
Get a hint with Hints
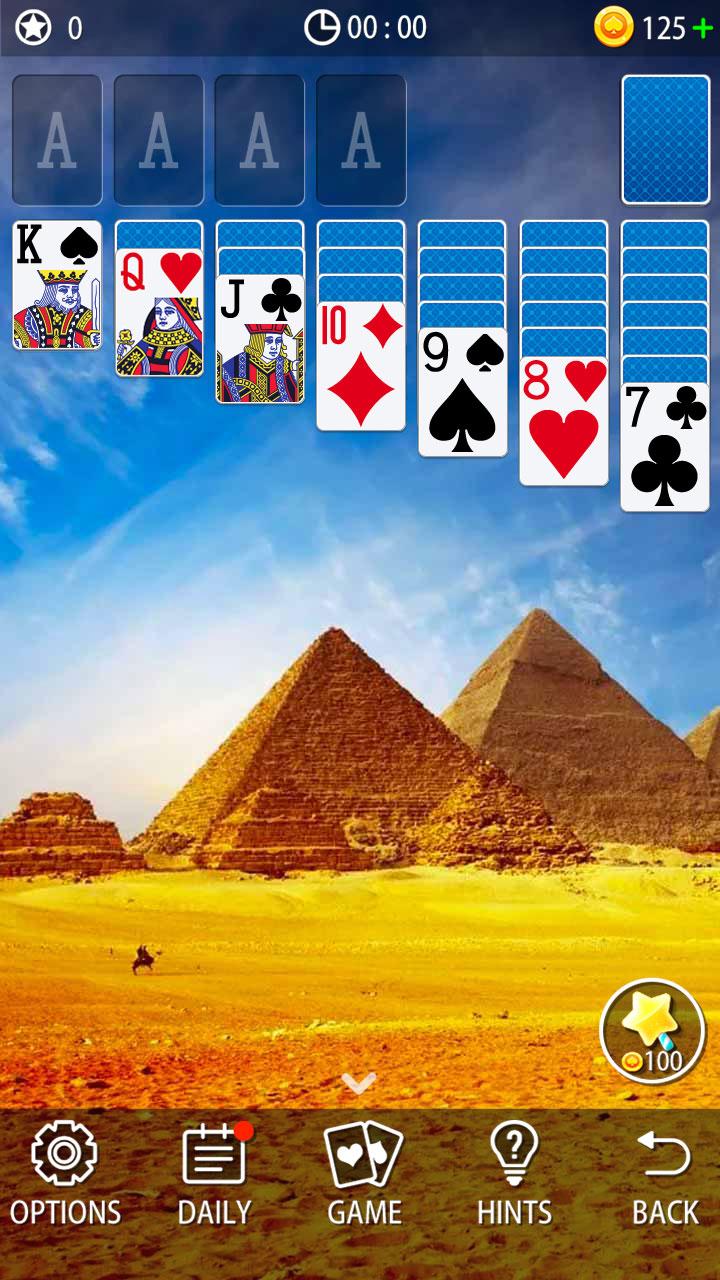[x=514, y=1173]
